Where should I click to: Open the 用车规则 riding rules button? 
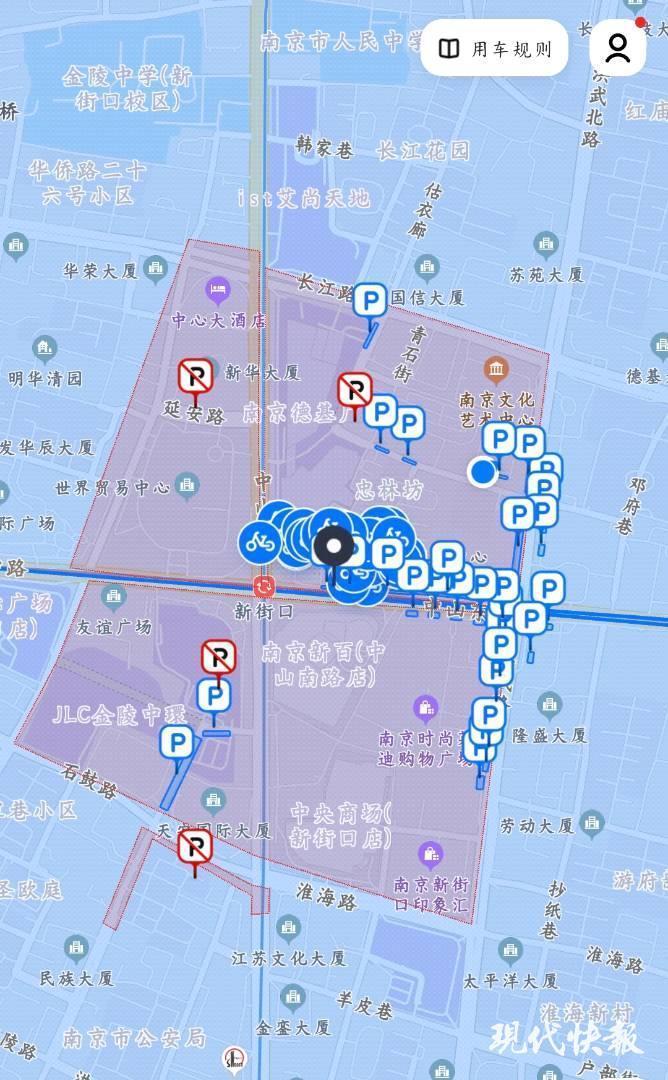click(x=495, y=48)
